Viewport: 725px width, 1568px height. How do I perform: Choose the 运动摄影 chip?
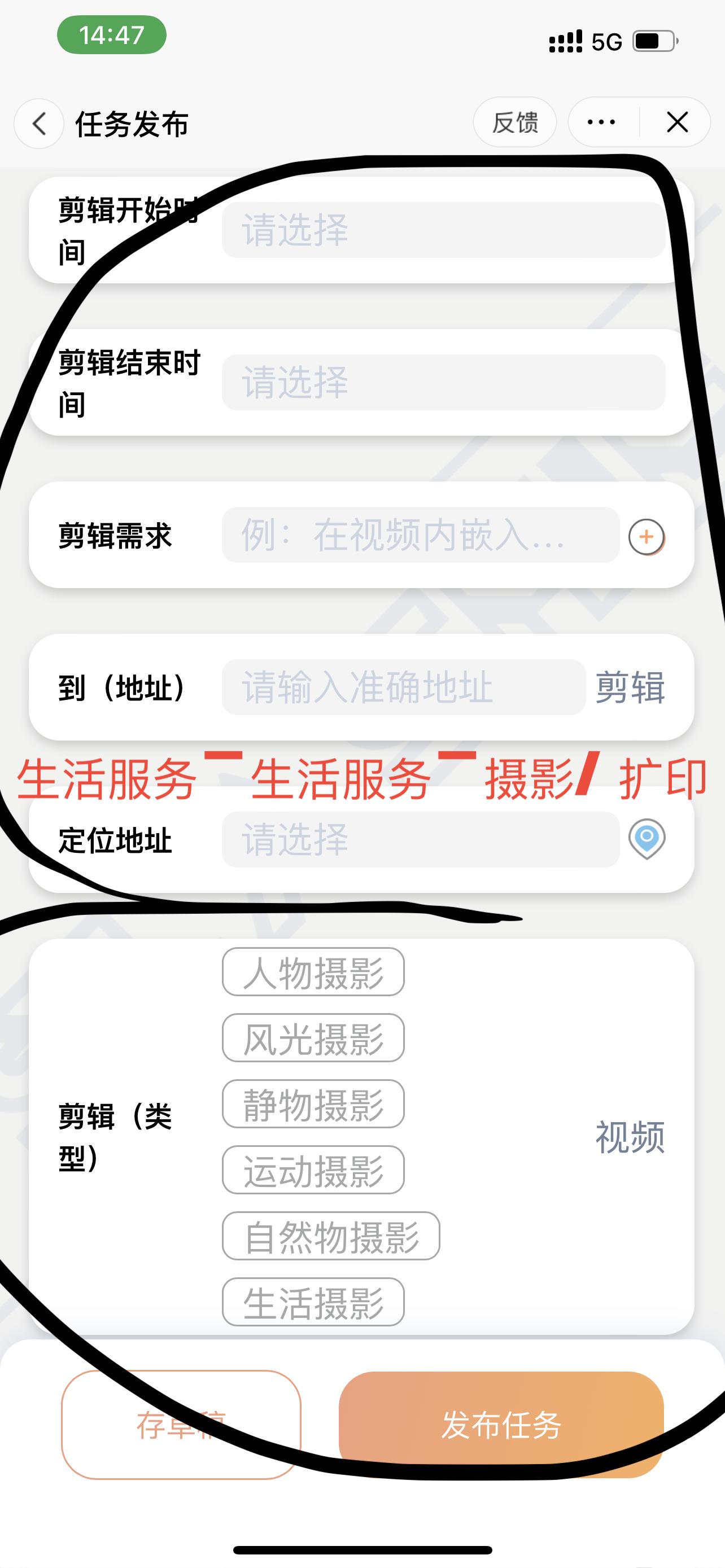tap(313, 1170)
